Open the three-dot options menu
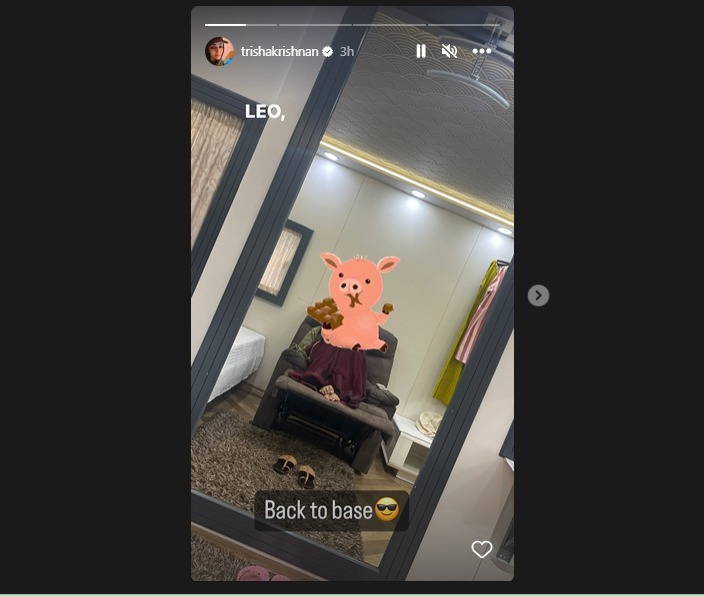Screen dimensions: 704x597 click(482, 51)
